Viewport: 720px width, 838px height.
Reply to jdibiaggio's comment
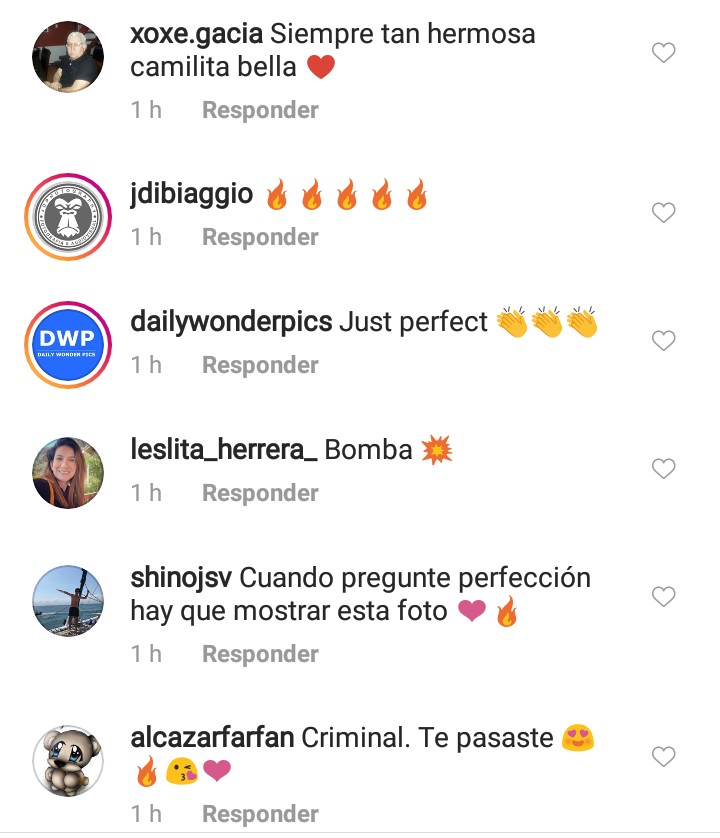tap(260, 237)
